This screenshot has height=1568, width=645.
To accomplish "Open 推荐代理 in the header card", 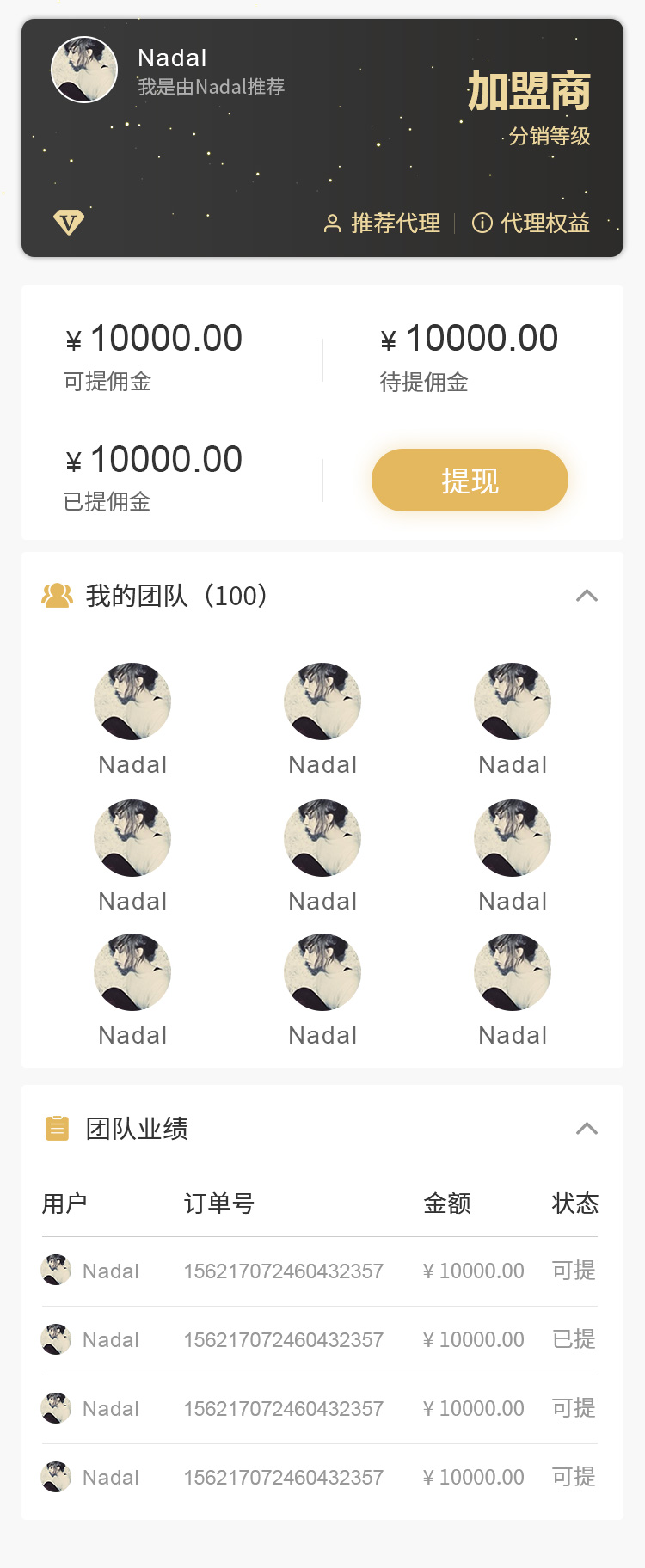I will 383,224.
